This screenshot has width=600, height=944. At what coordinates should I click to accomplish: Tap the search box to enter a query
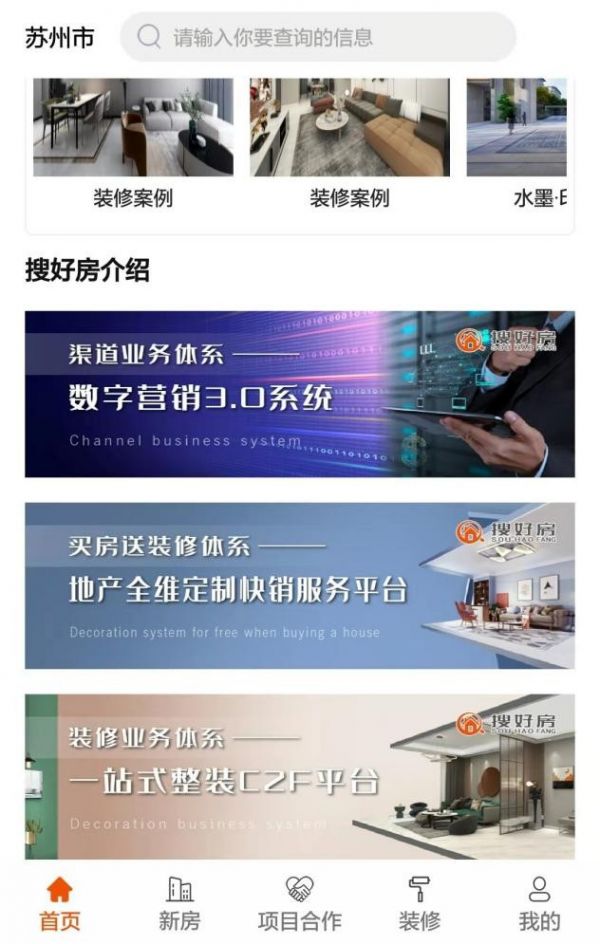318,38
